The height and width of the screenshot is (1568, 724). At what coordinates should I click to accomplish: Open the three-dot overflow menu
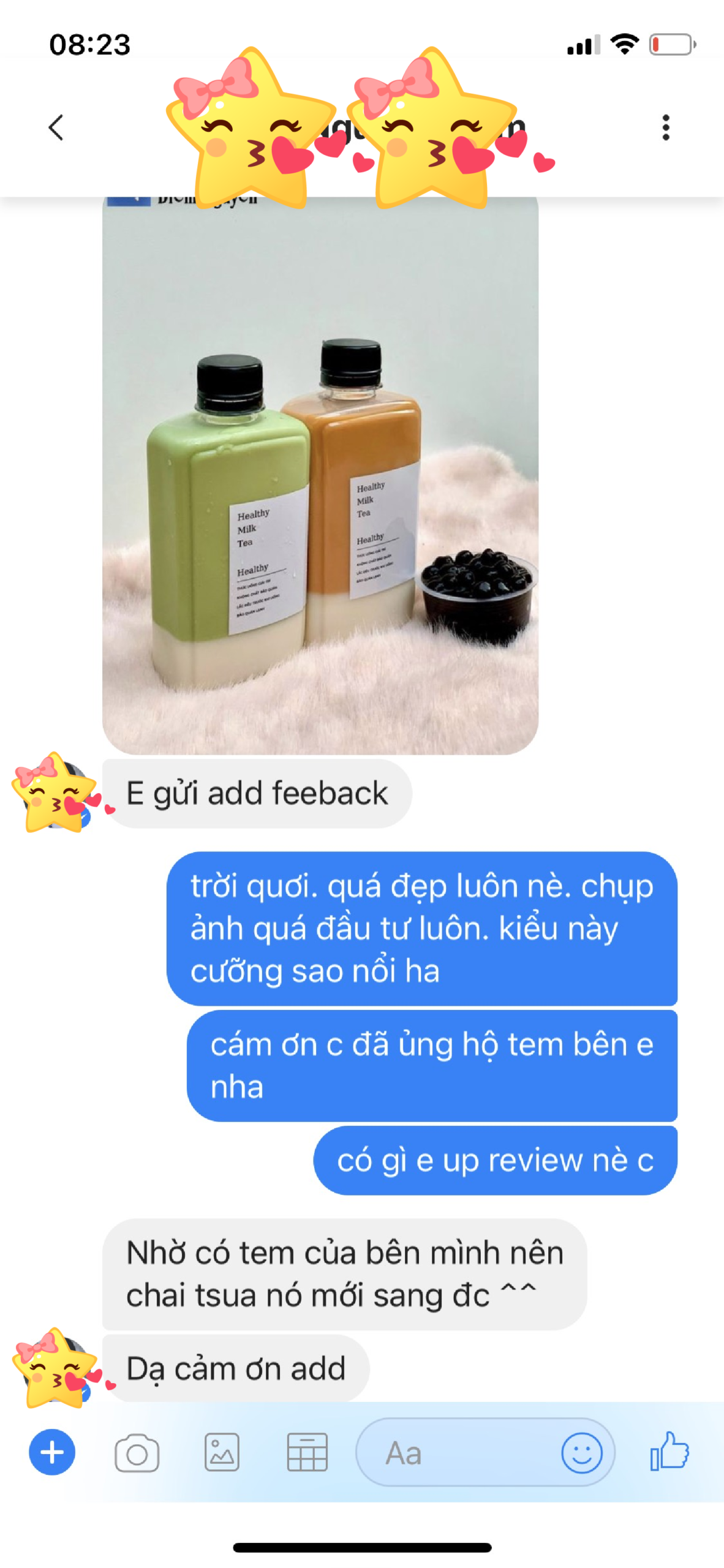[x=666, y=127]
